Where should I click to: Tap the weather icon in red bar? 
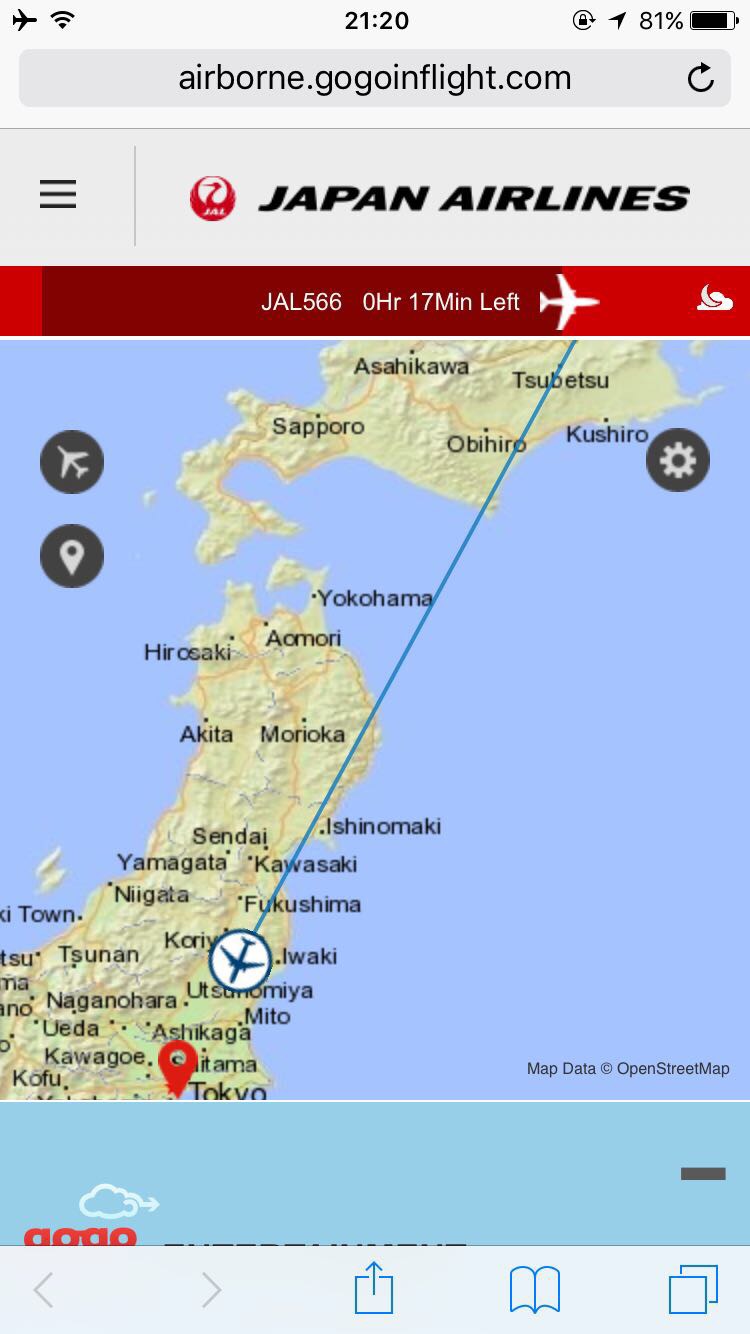tap(714, 299)
